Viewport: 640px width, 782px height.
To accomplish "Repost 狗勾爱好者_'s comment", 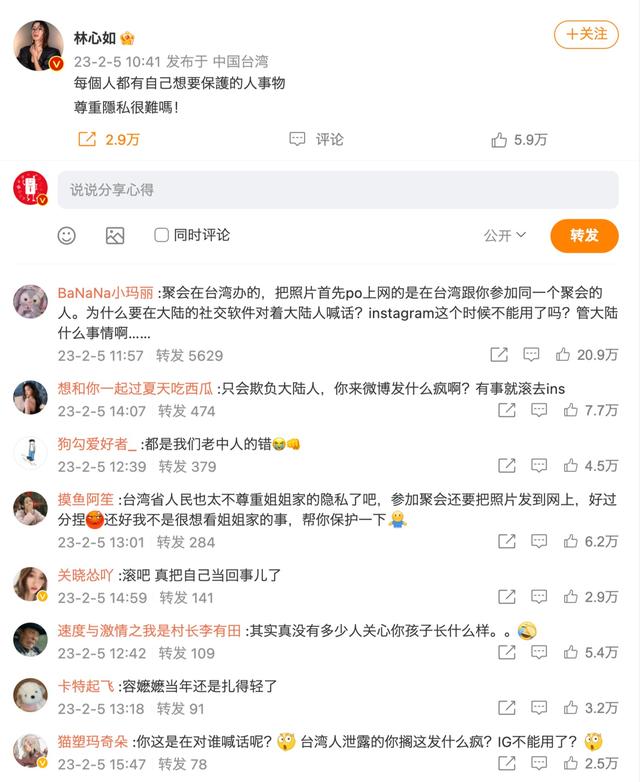I will pyautogui.click(x=506, y=466).
